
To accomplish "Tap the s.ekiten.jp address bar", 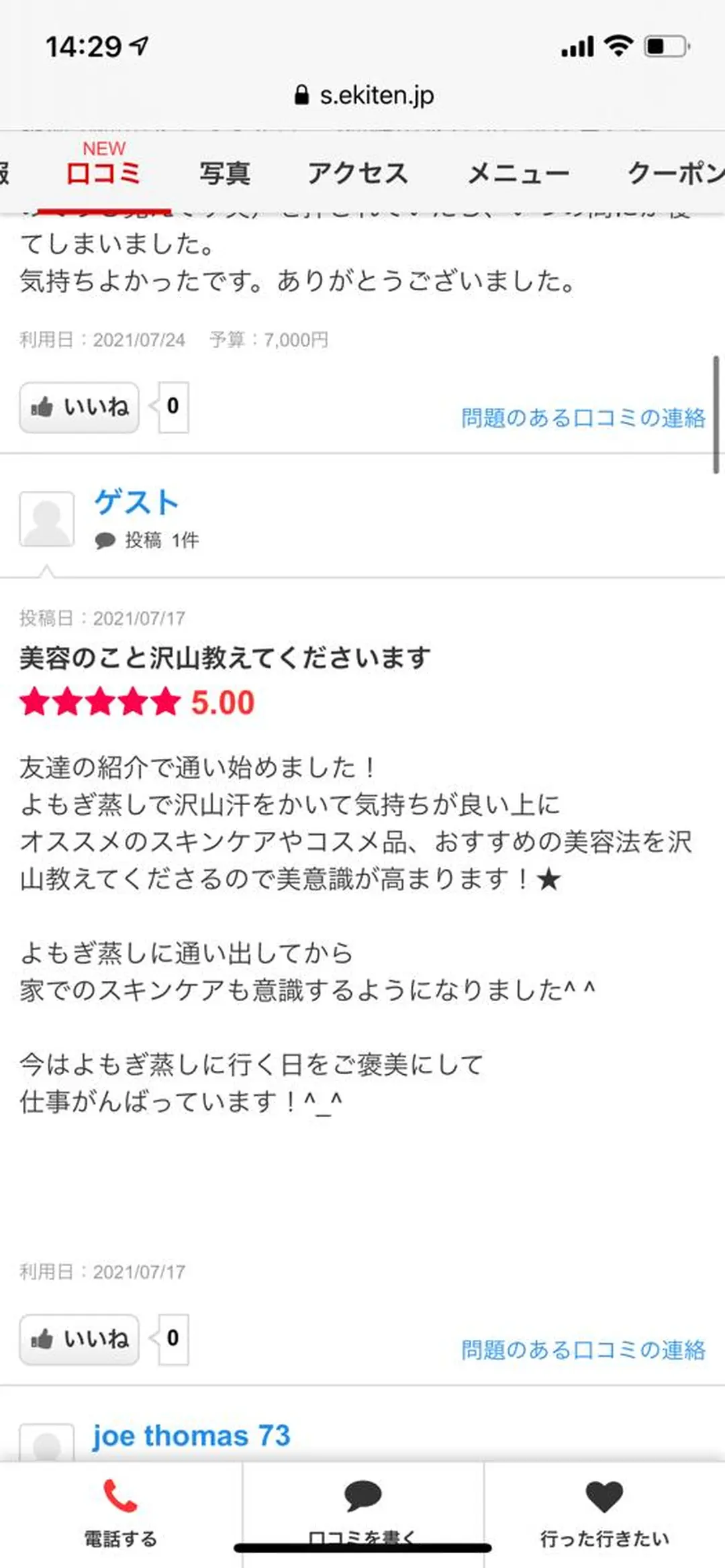I will point(376,95).
